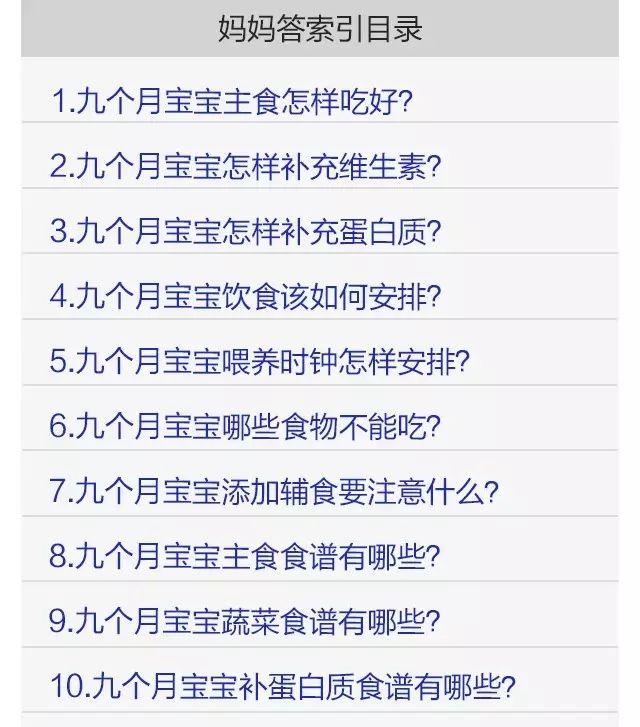Open question 2 about 补充维生素

pyautogui.click(x=246, y=166)
